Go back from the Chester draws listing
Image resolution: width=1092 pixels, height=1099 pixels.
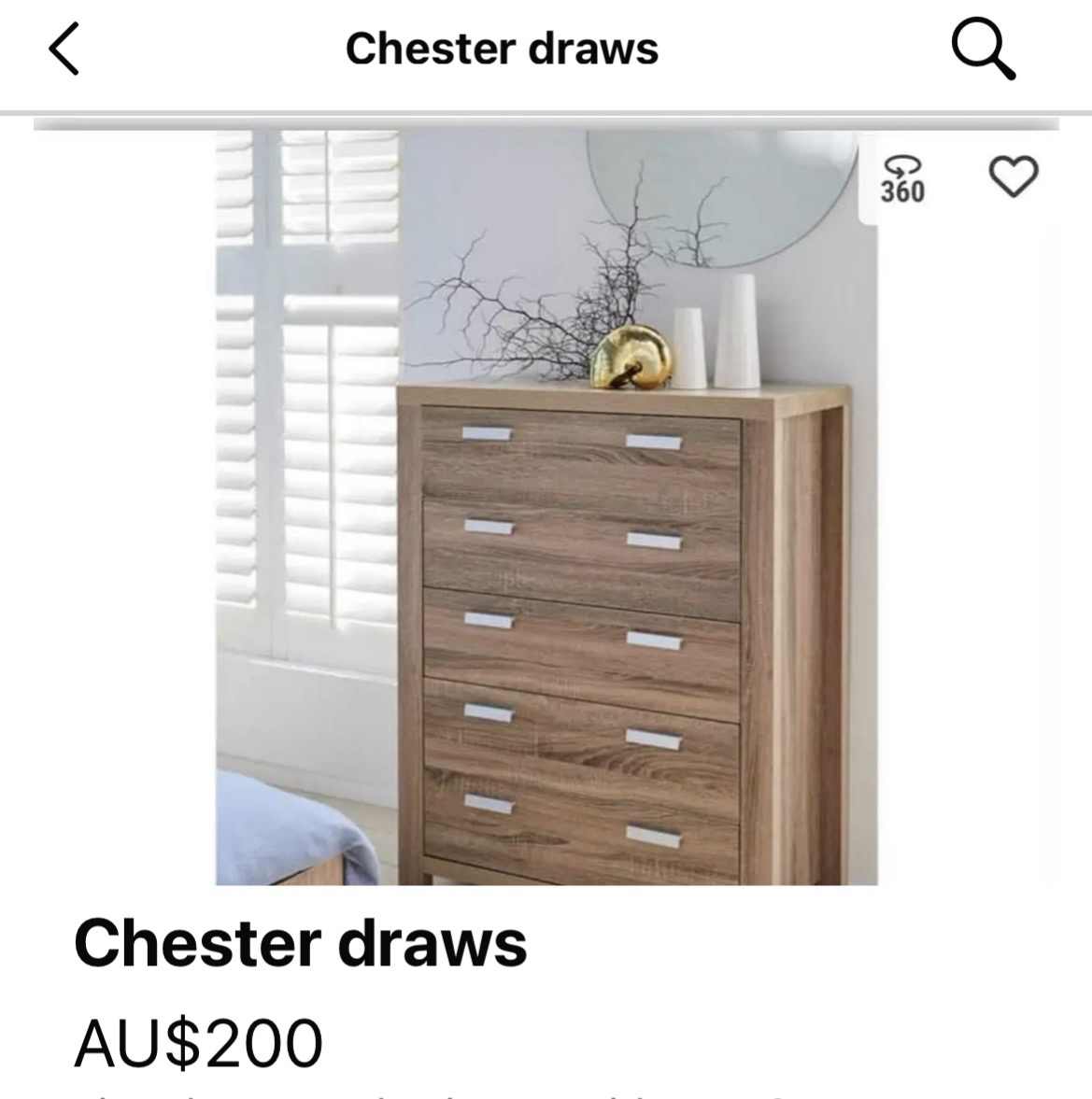click(64, 49)
